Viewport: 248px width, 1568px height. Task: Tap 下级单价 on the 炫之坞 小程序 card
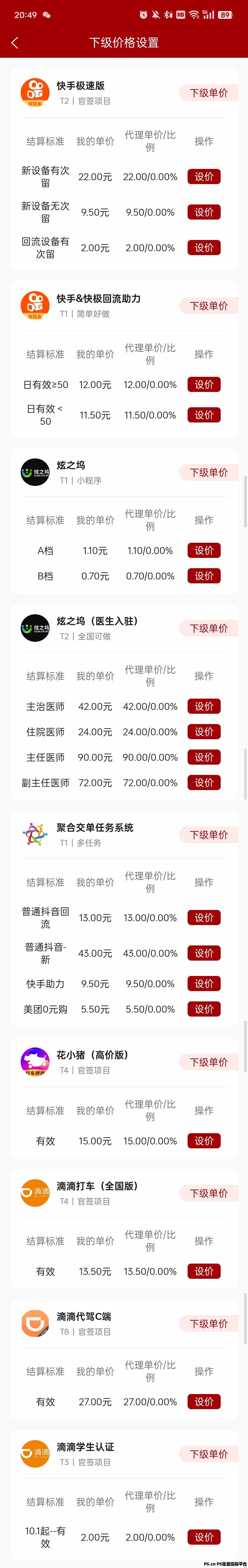point(209,472)
